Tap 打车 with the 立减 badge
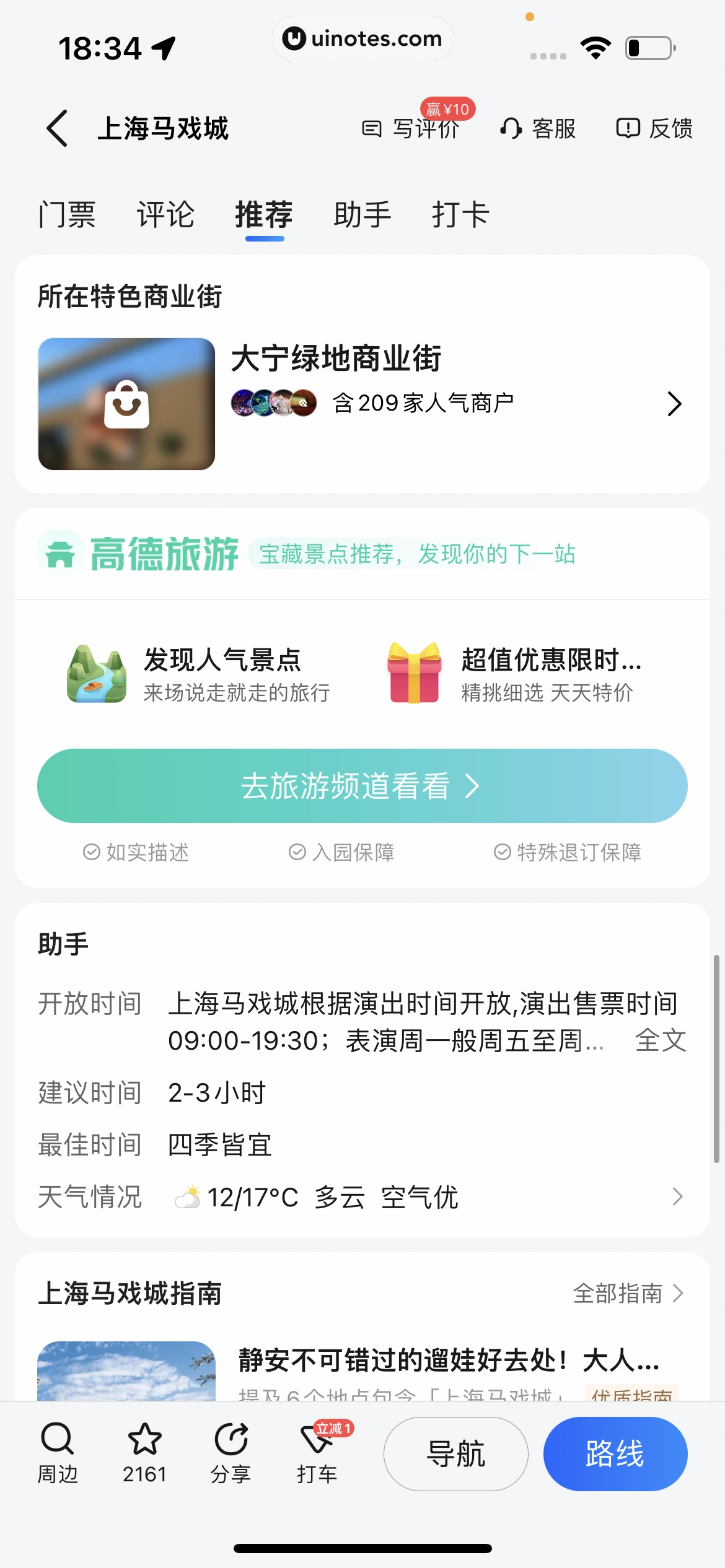Viewport: 725px width, 1568px height. point(317,1452)
